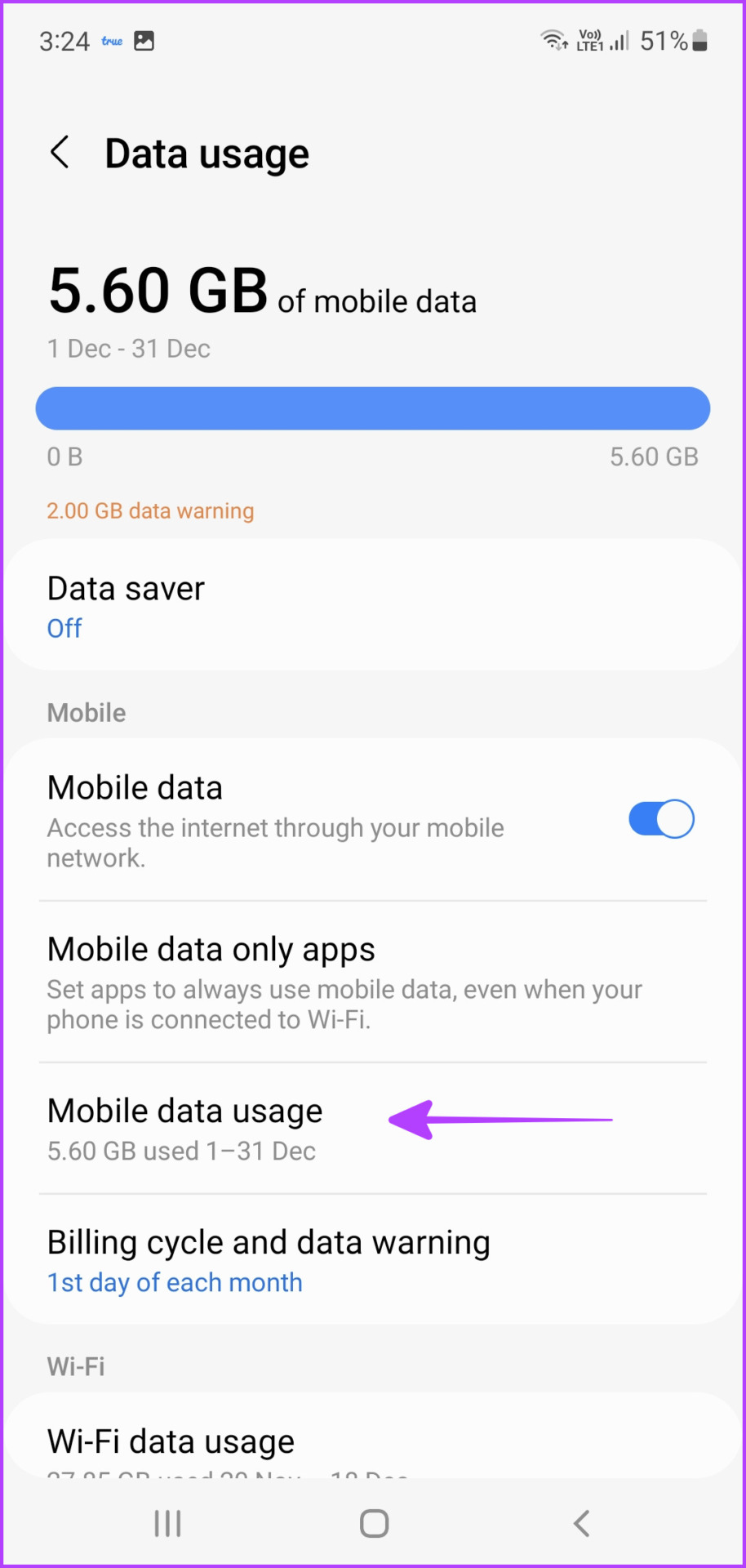Viewport: 746px width, 1568px height.
Task: Open Data saver settings
Action: (x=373, y=604)
